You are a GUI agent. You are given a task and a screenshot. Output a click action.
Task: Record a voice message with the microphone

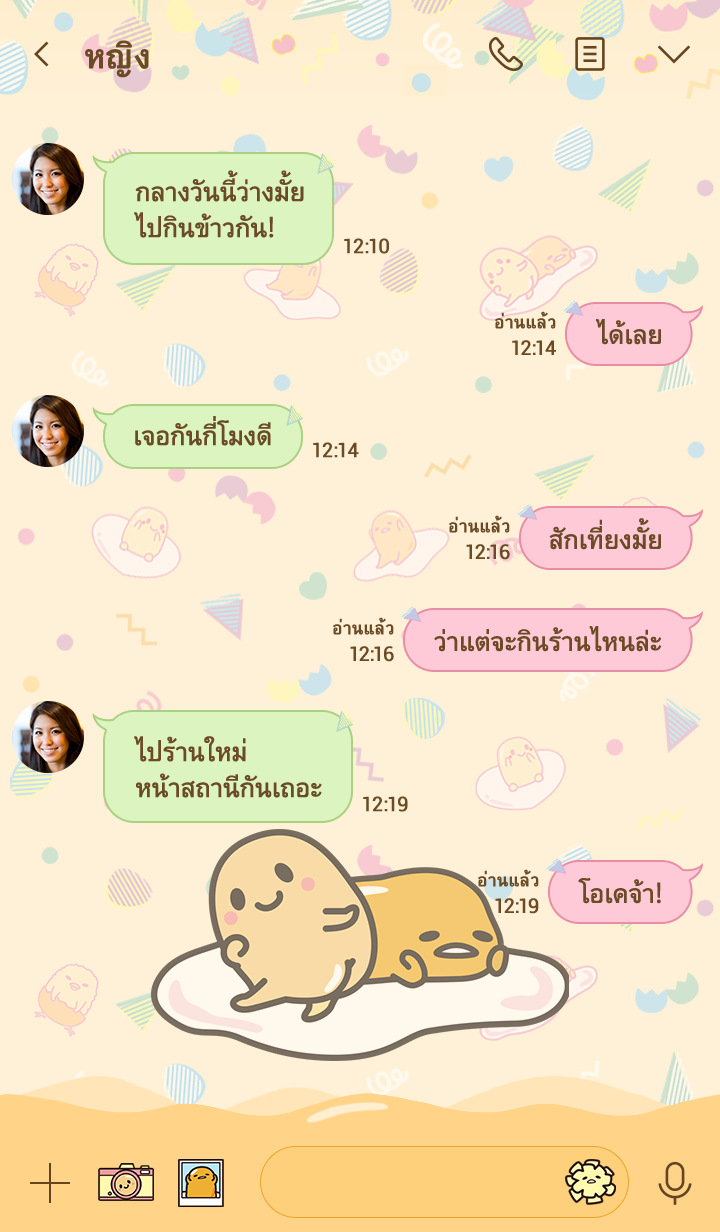coord(675,1183)
